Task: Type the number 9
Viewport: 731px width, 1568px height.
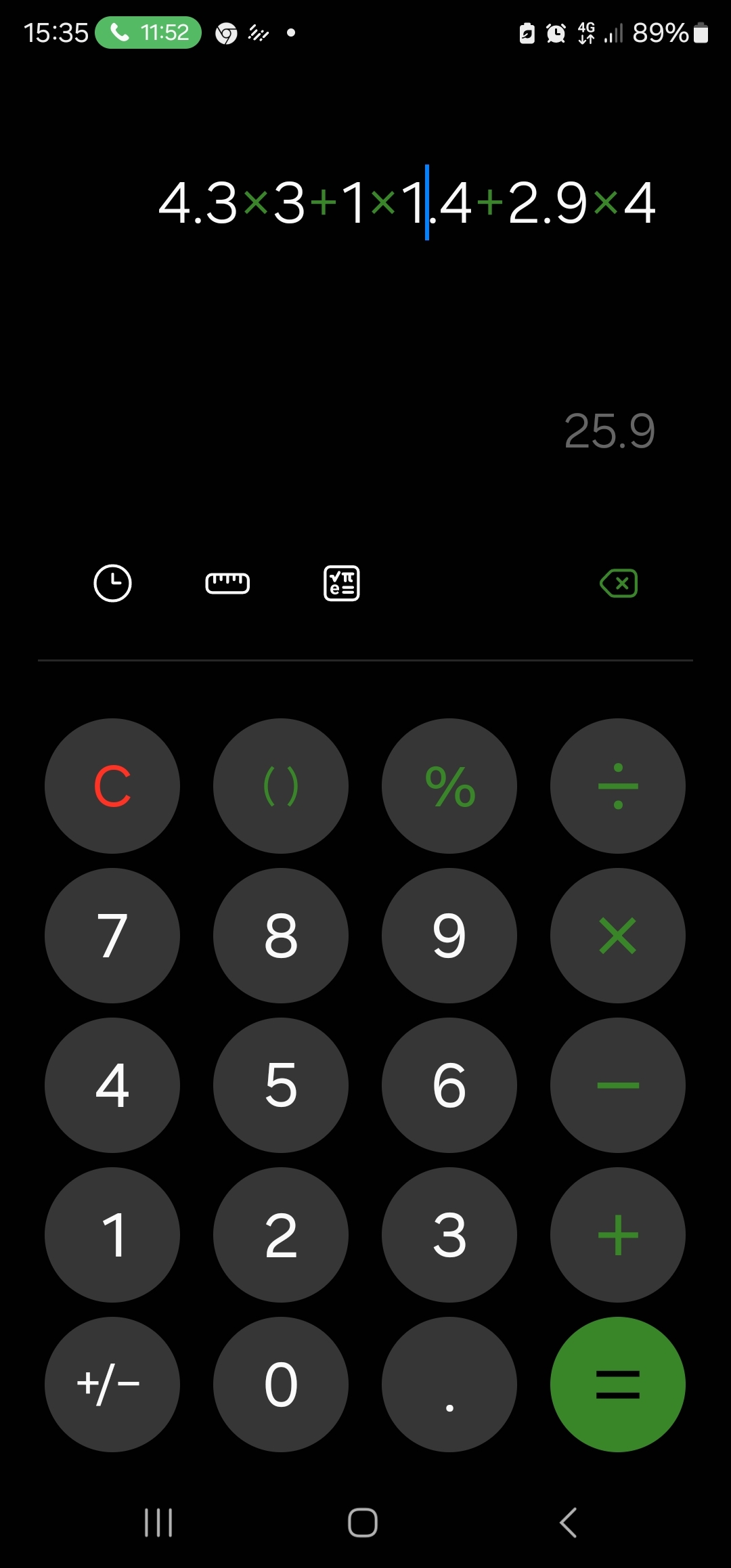Action: pos(449,936)
